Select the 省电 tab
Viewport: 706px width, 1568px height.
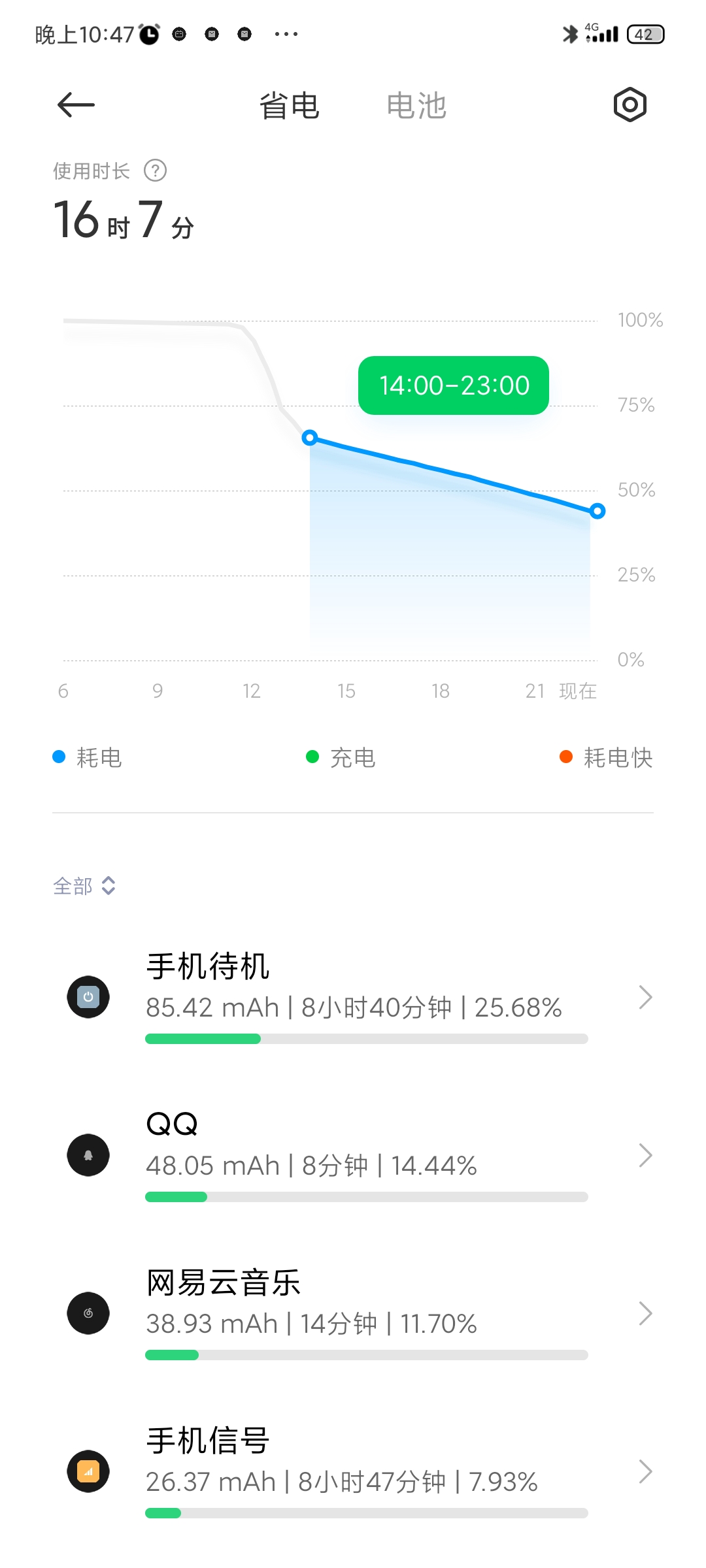click(x=290, y=106)
